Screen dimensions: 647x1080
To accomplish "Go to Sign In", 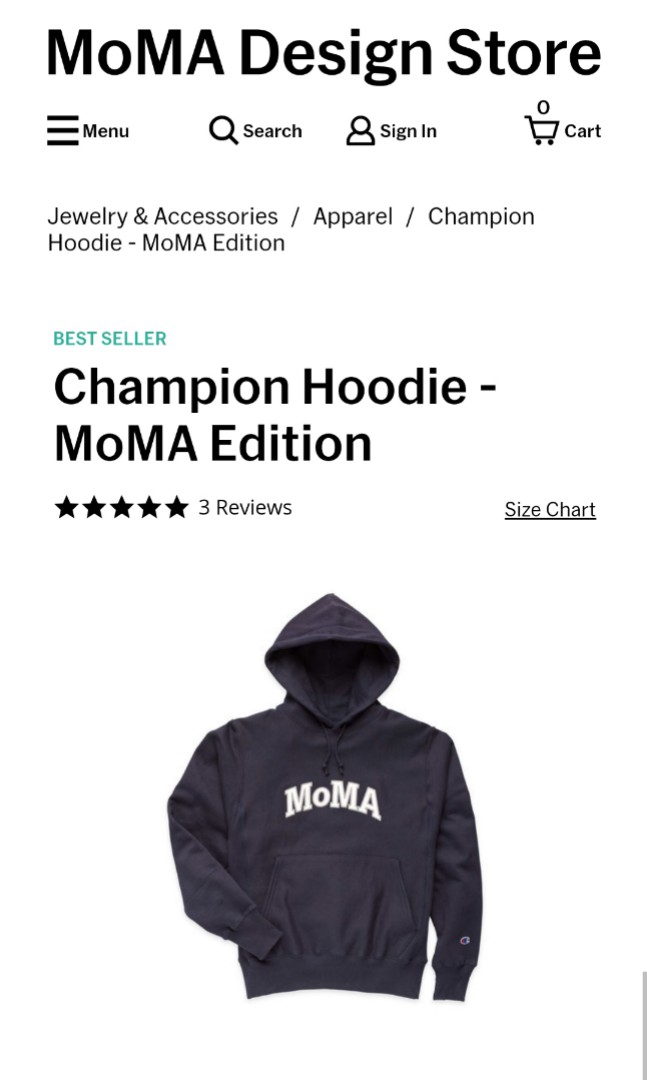I will pyautogui.click(x=391, y=131).
